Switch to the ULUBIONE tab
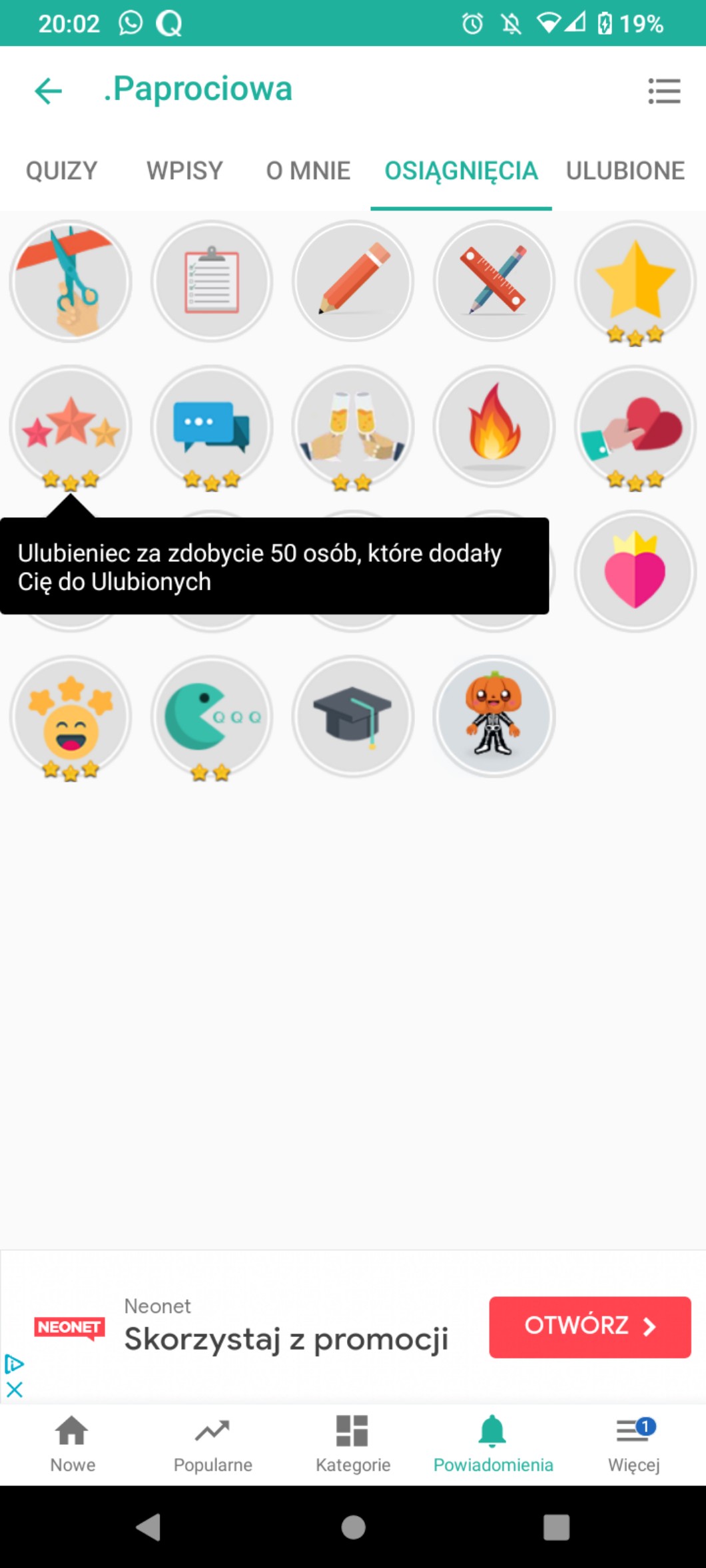 pyautogui.click(x=625, y=170)
